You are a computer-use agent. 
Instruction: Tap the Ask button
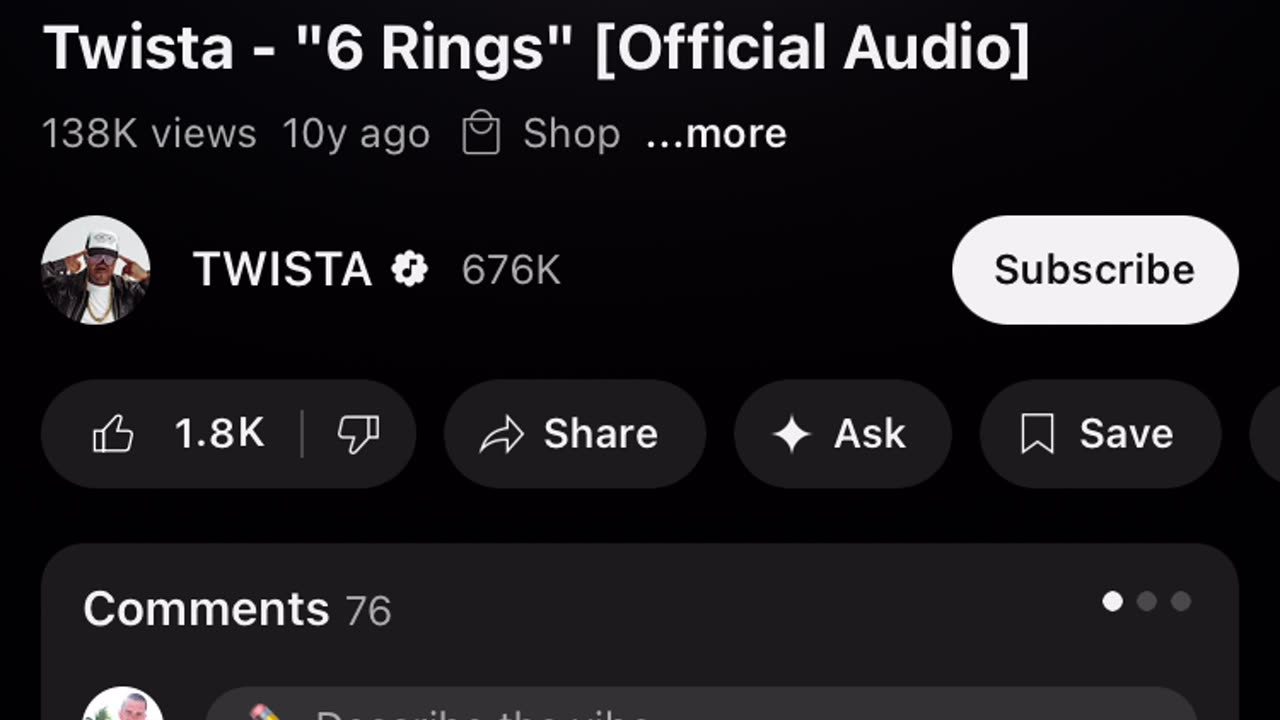coord(842,434)
